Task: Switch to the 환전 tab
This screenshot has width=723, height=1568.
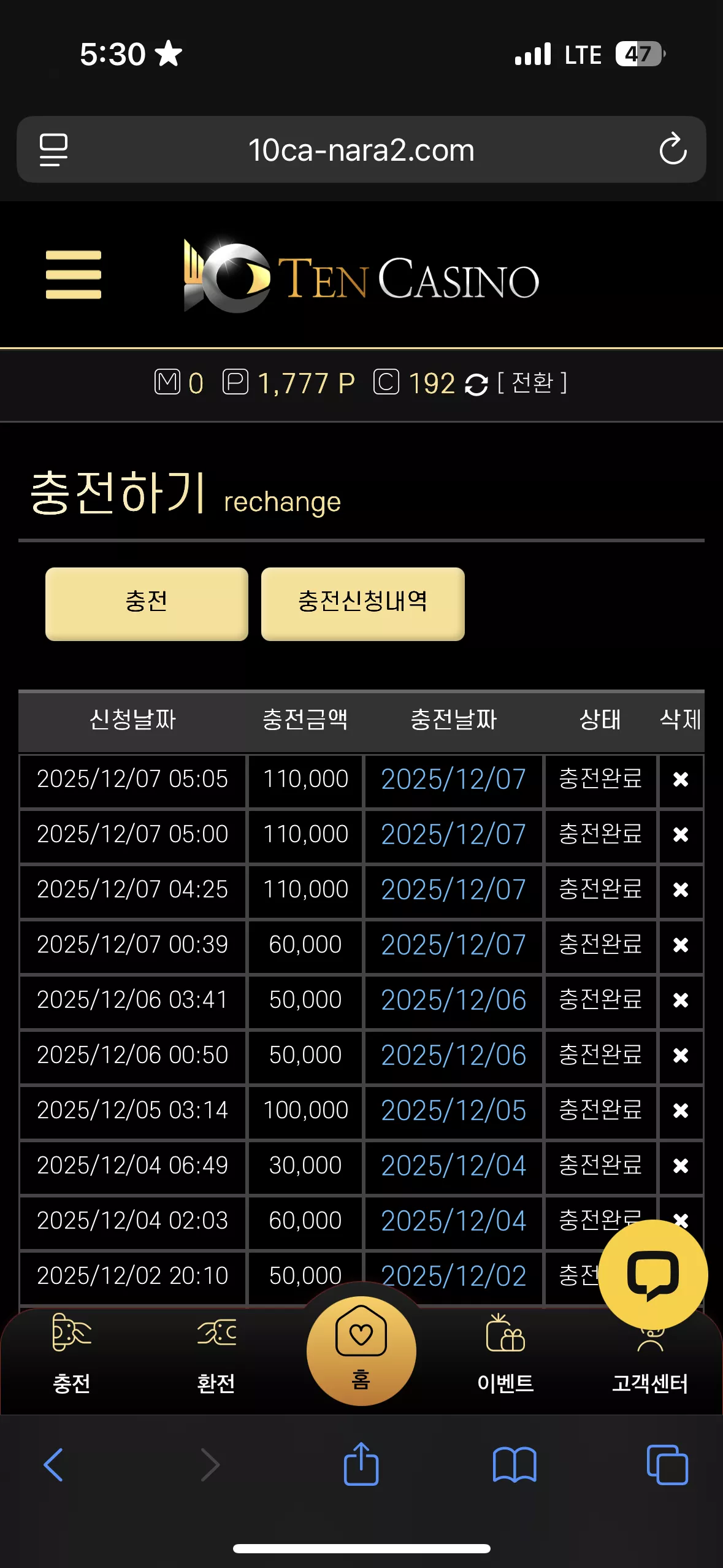Action: click(216, 1355)
